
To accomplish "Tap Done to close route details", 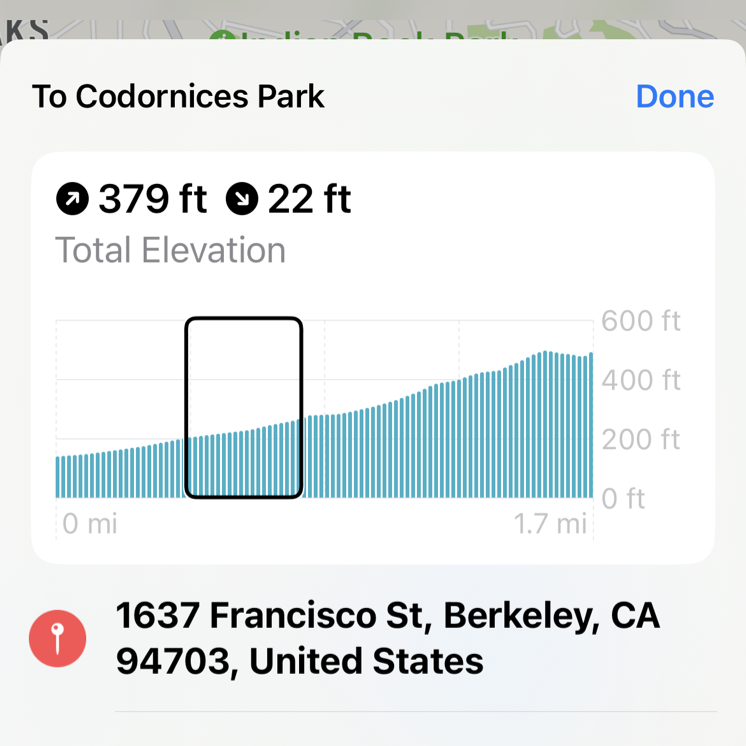I will coord(675,97).
